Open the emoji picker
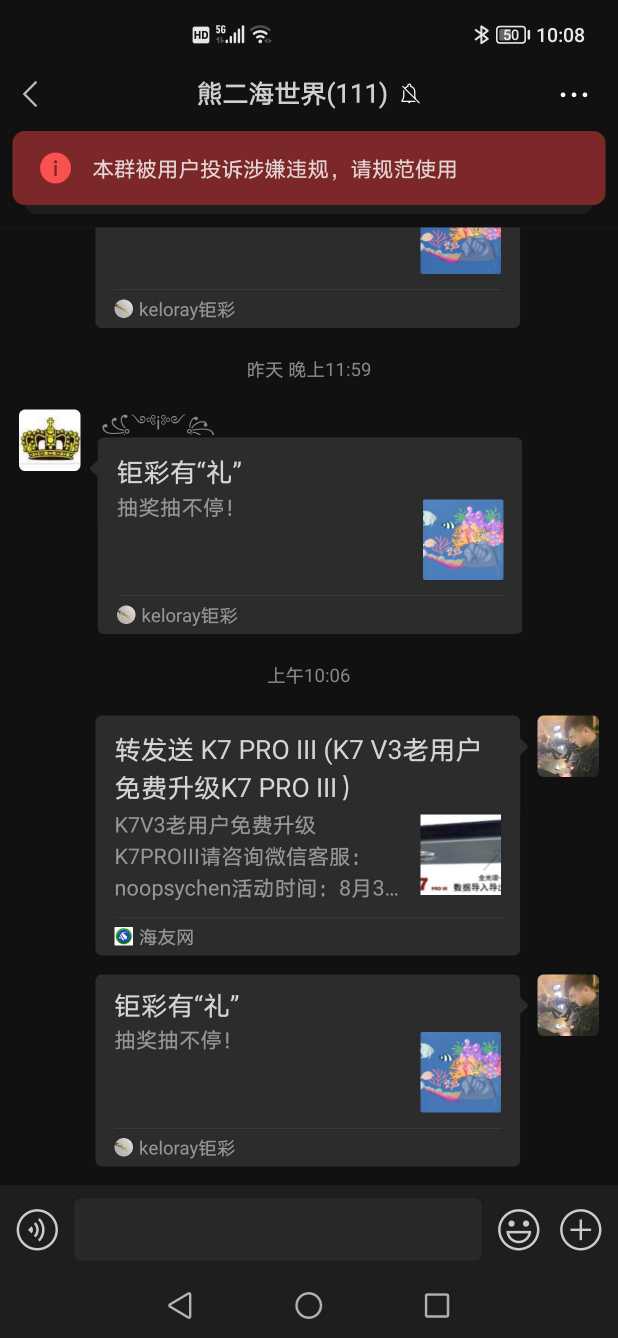 [x=519, y=1229]
